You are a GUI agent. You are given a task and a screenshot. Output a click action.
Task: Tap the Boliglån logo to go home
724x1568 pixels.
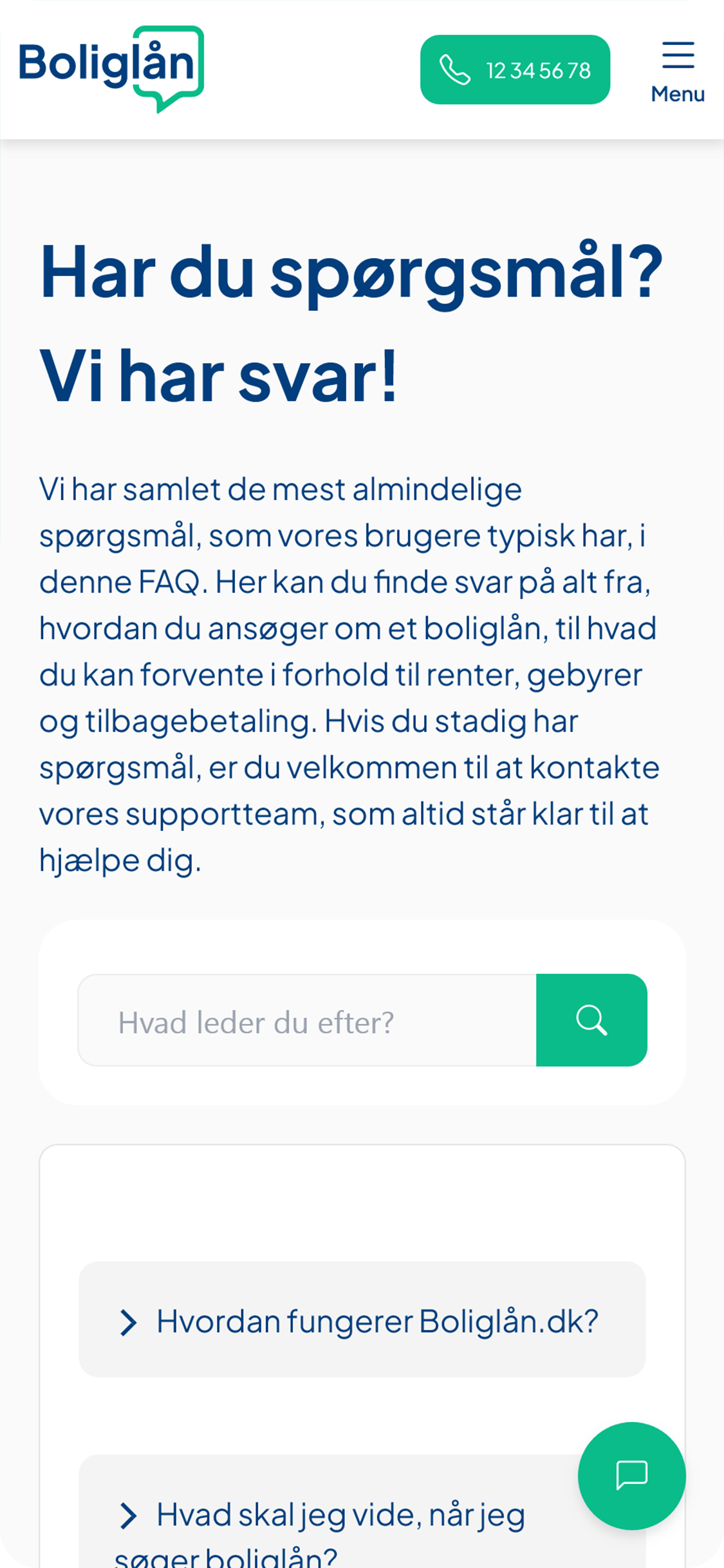[111, 68]
